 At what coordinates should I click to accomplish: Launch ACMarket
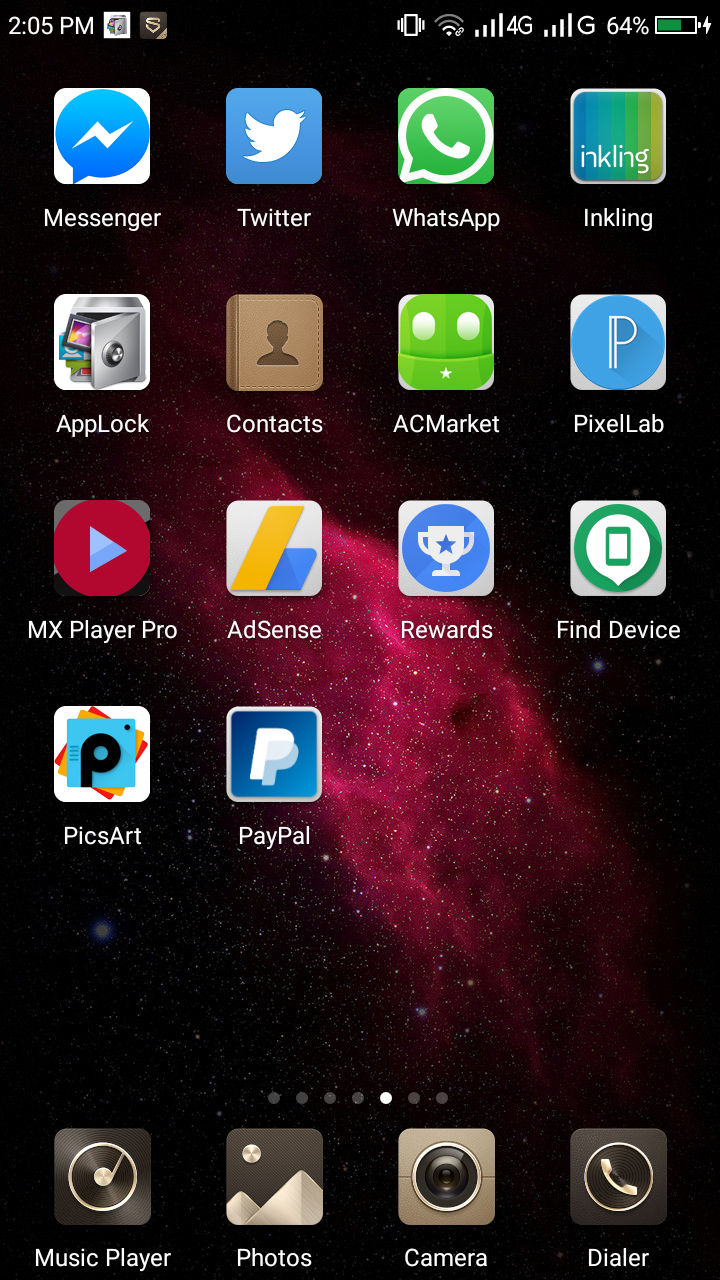click(446, 342)
